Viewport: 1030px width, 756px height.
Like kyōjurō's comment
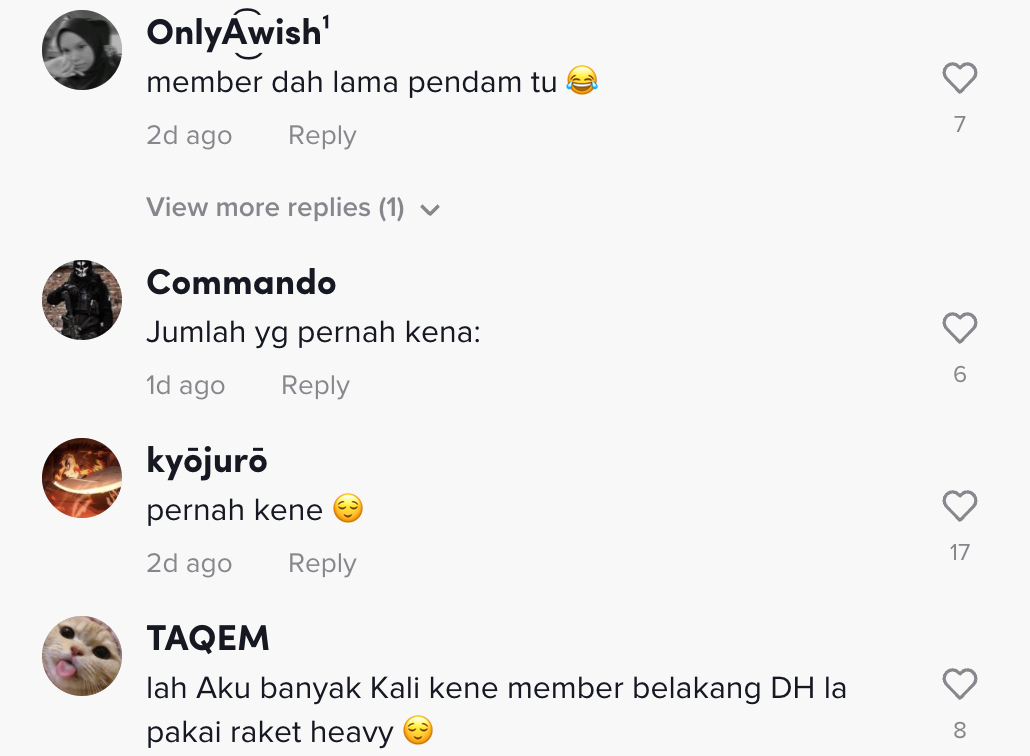(959, 506)
